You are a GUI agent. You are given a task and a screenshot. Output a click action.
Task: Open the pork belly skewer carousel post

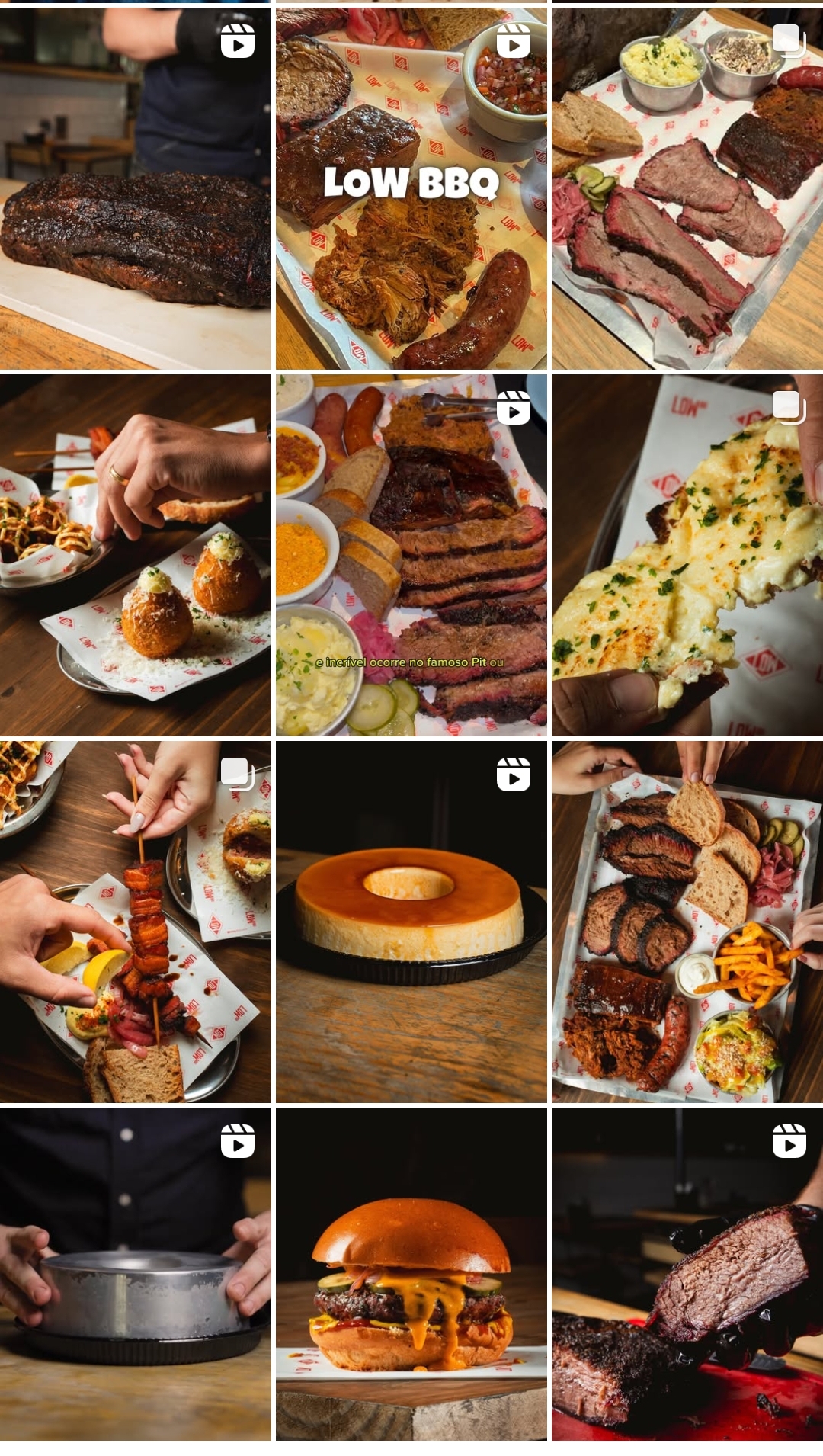(136, 922)
